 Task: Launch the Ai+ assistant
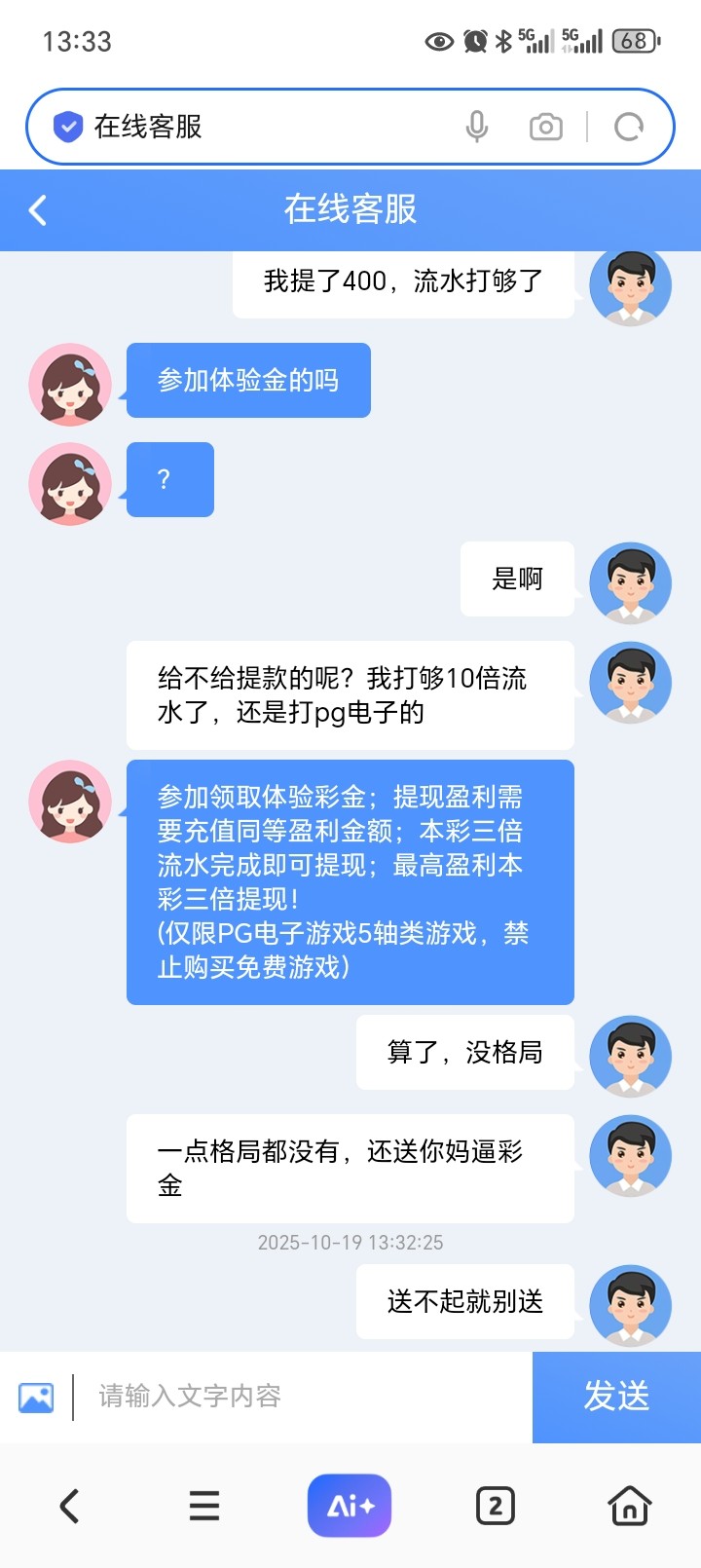(x=350, y=1505)
